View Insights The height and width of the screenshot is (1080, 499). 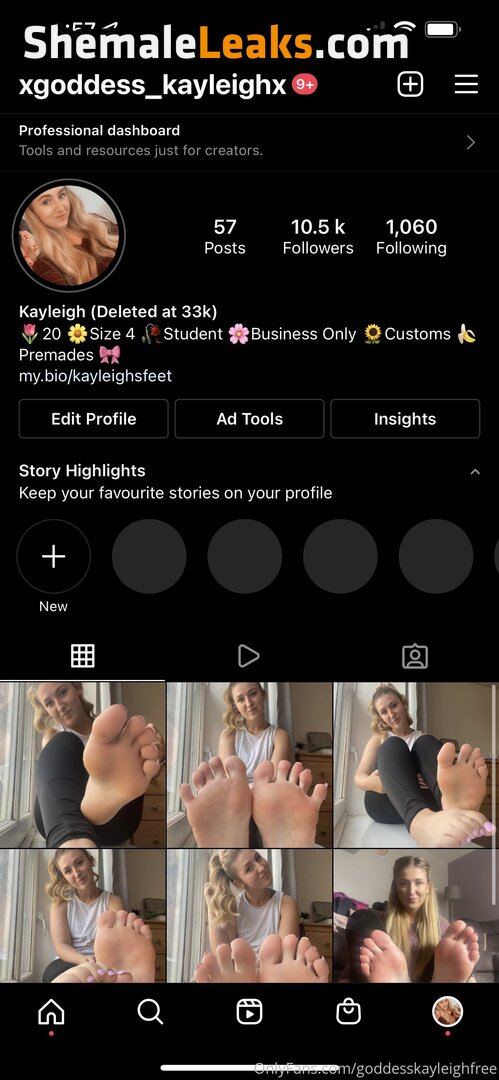click(405, 419)
